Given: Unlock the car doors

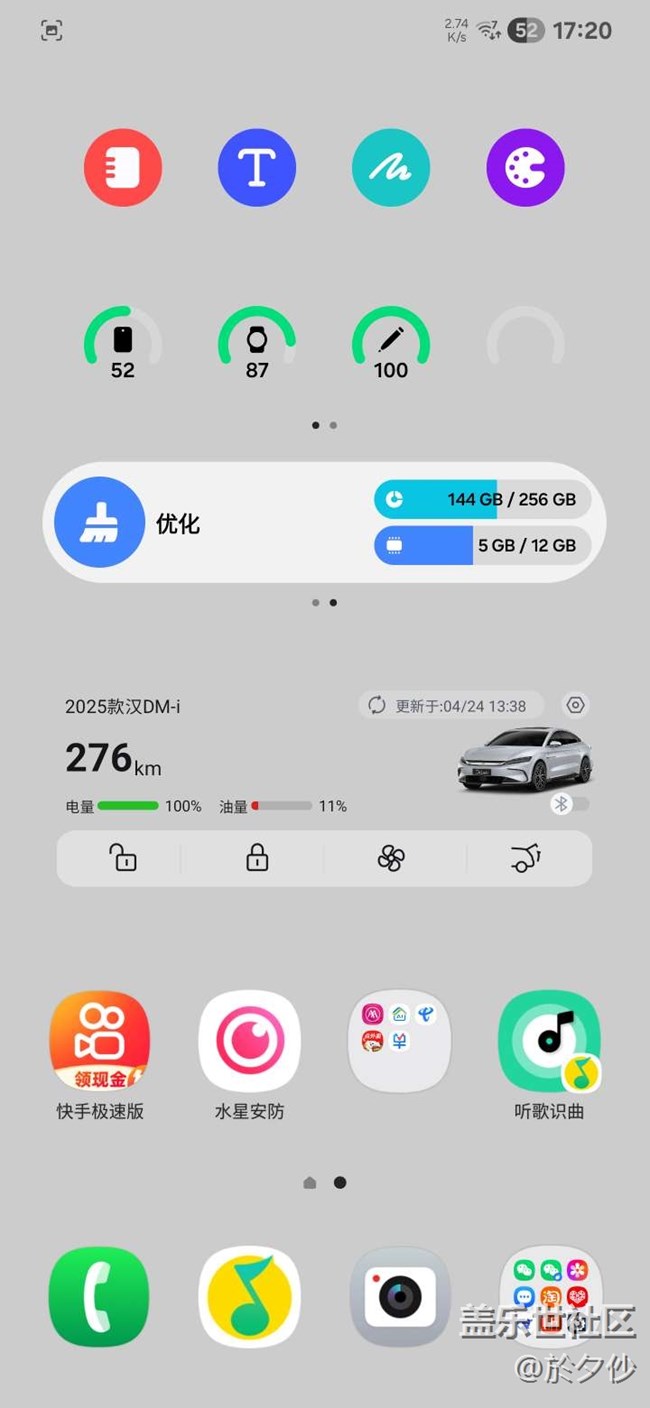Looking at the screenshot, I should (x=123, y=858).
